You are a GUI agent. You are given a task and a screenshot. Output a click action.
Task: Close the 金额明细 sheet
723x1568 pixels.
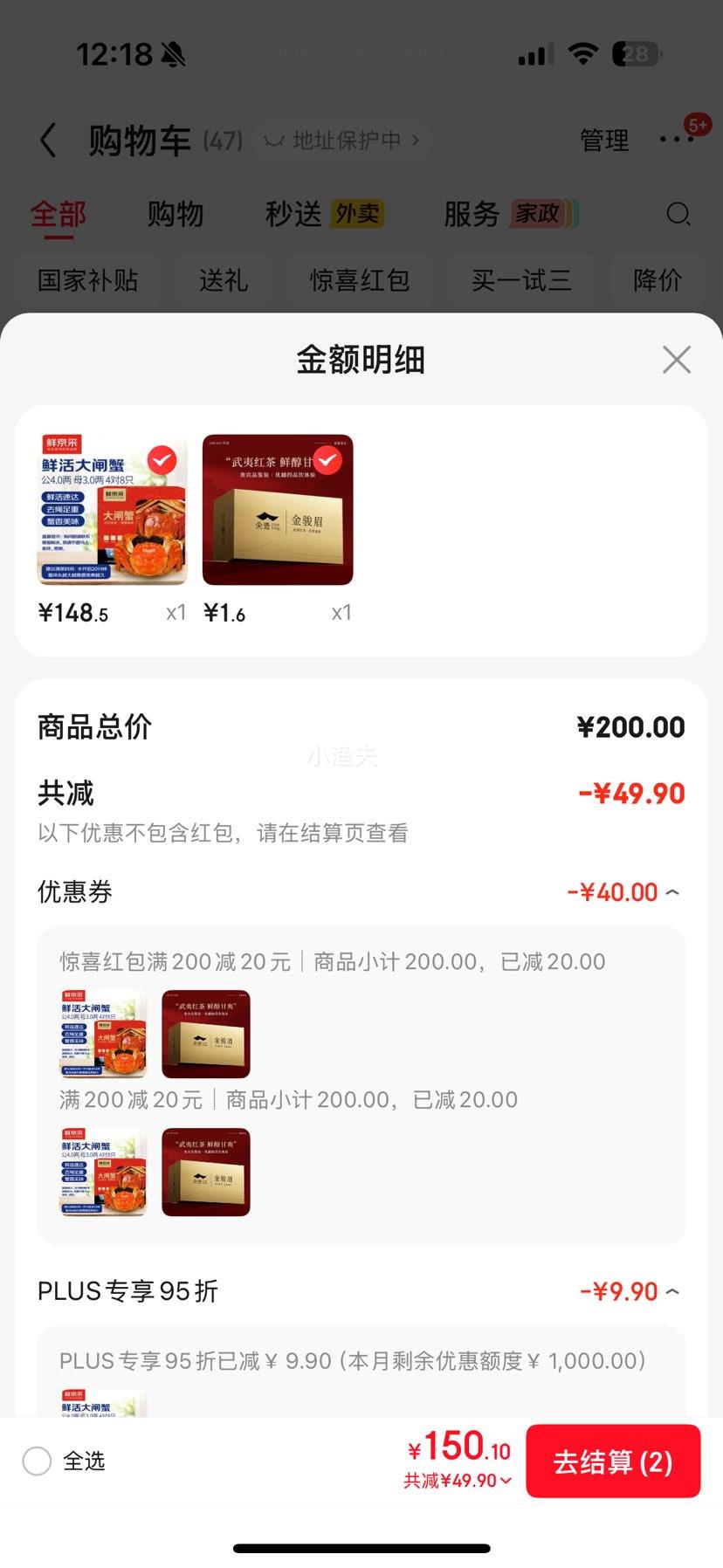tap(676, 360)
